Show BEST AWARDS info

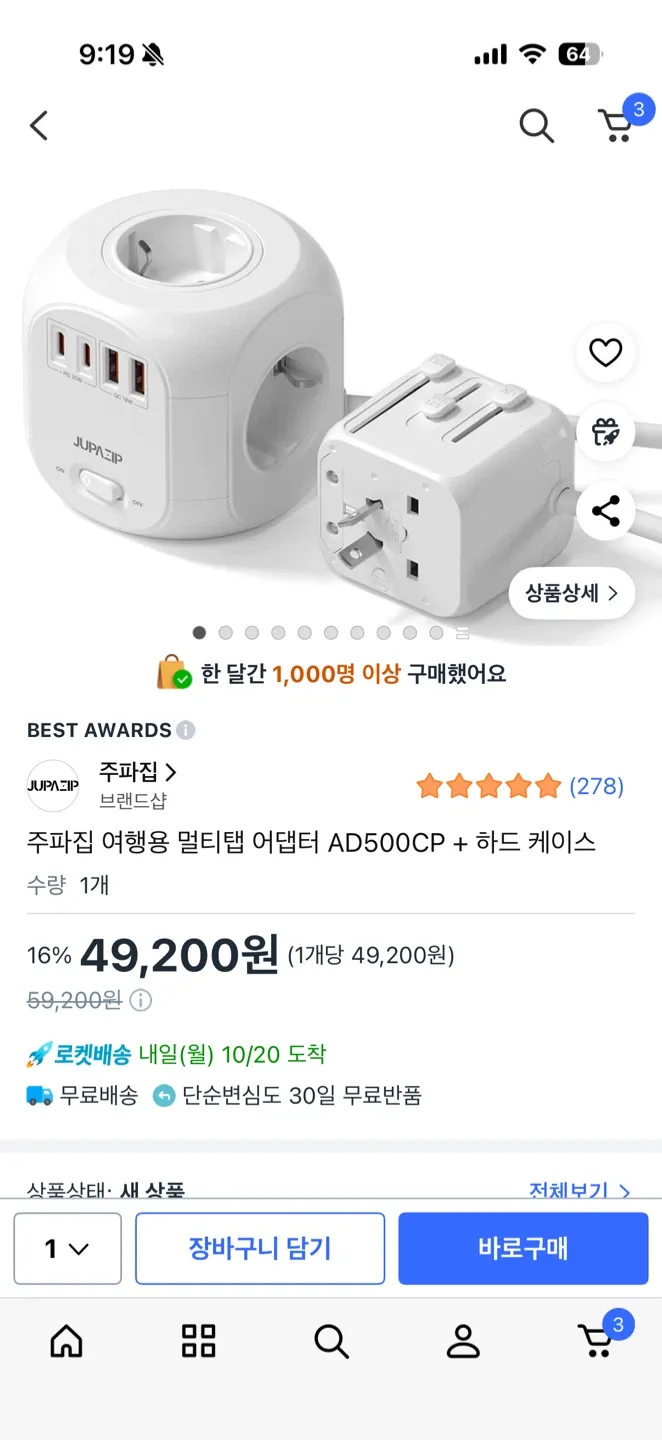pyautogui.click(x=186, y=730)
